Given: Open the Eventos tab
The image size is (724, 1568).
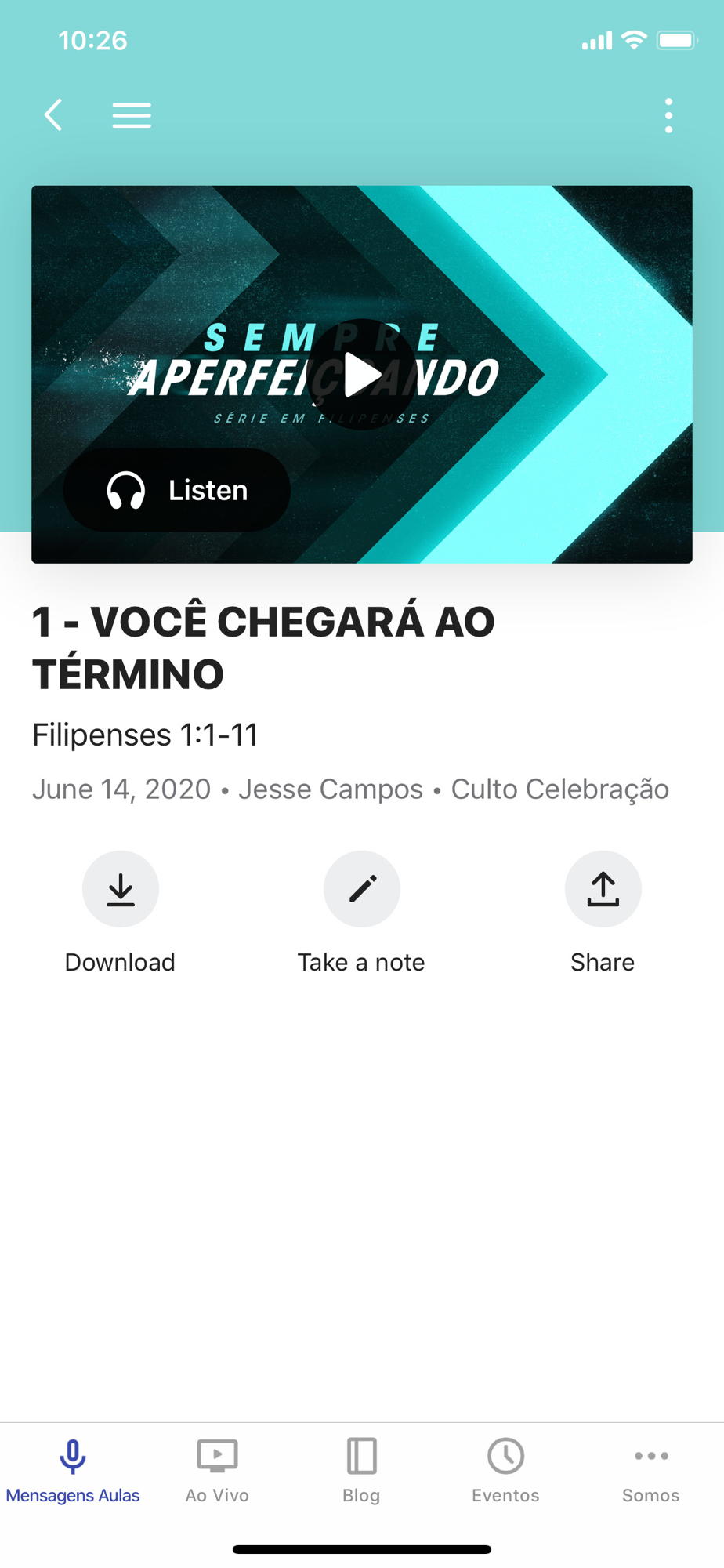Looking at the screenshot, I should click(505, 1471).
